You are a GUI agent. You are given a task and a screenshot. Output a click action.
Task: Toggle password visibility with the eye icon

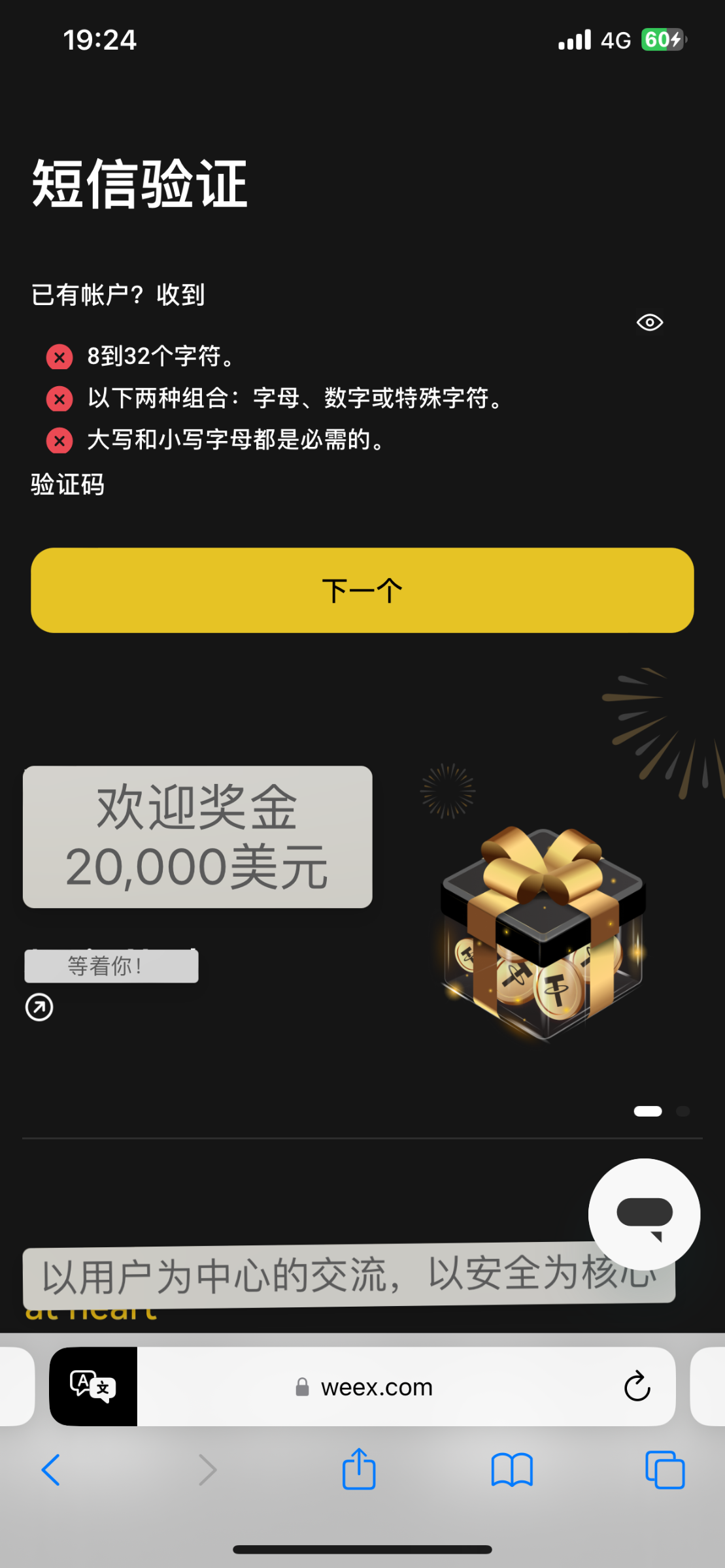[649, 323]
